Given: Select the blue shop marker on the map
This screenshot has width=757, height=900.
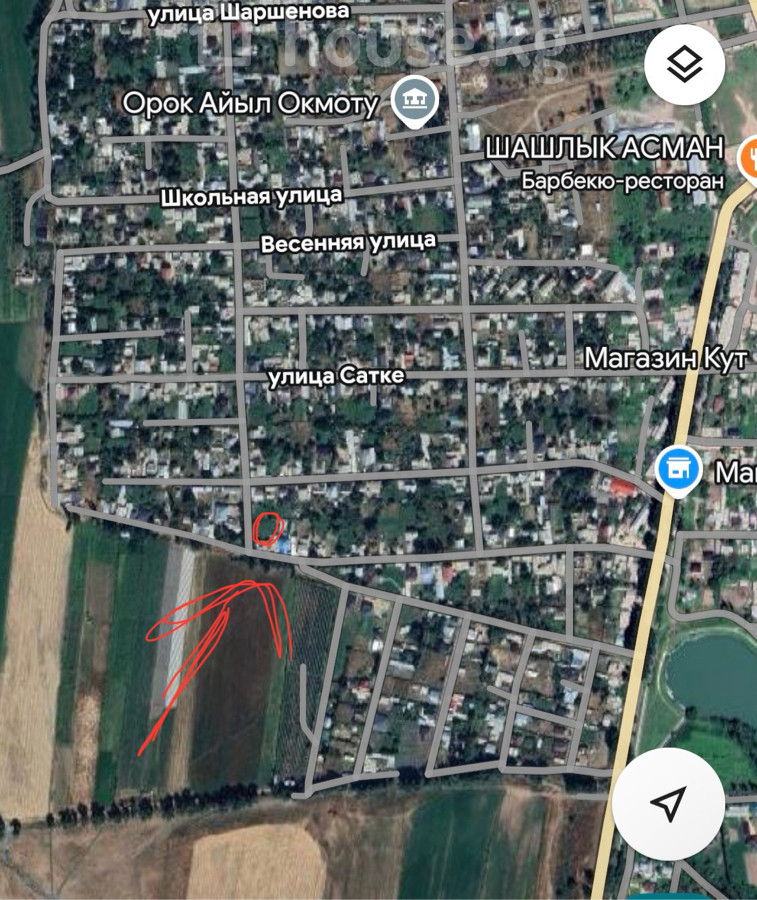Looking at the screenshot, I should click(678, 468).
